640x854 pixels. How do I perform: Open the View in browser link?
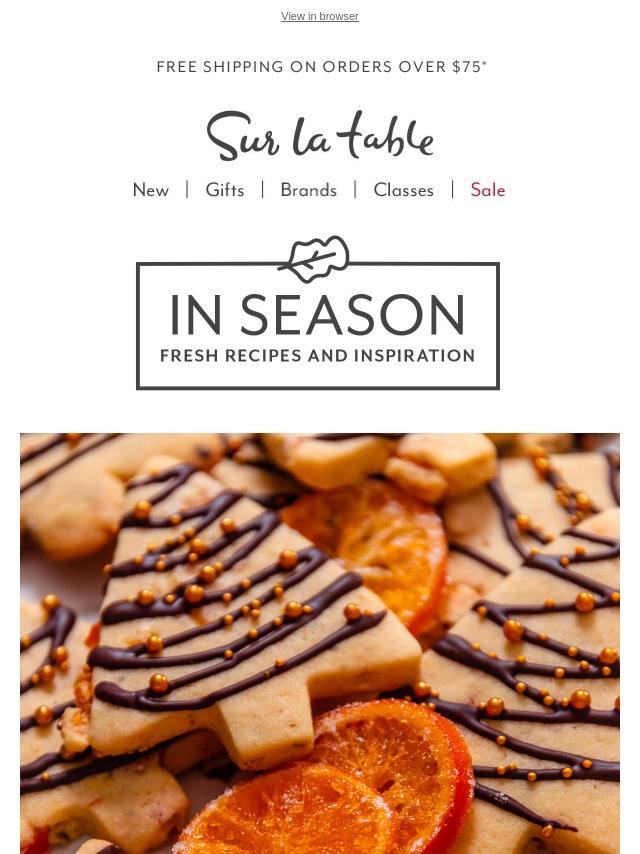coord(320,17)
